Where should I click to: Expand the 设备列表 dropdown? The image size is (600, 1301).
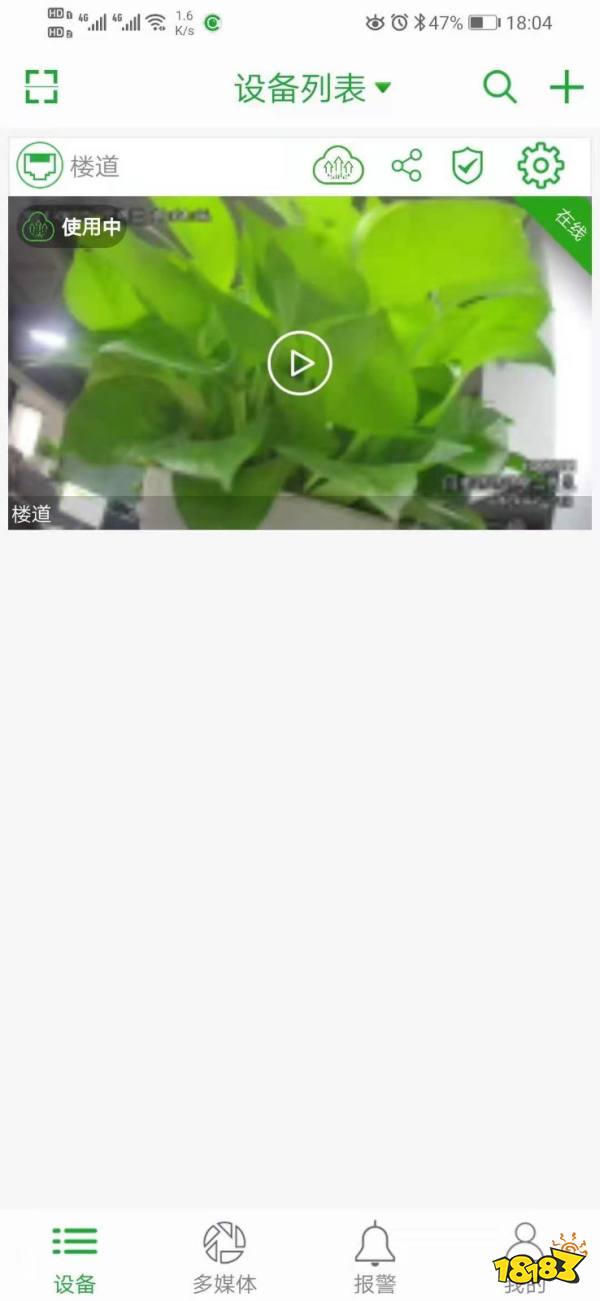[x=312, y=88]
